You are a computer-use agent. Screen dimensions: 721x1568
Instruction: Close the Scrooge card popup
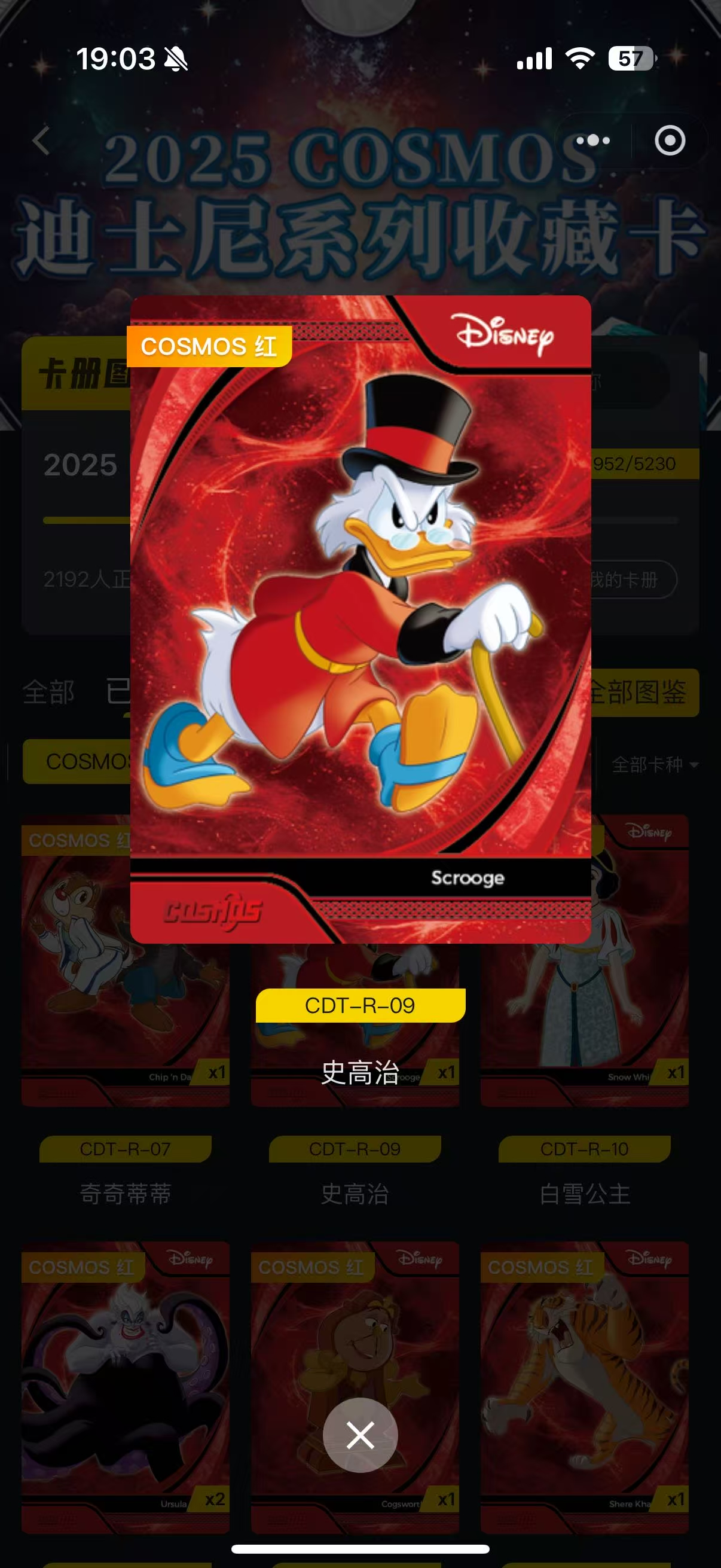coord(360,1435)
